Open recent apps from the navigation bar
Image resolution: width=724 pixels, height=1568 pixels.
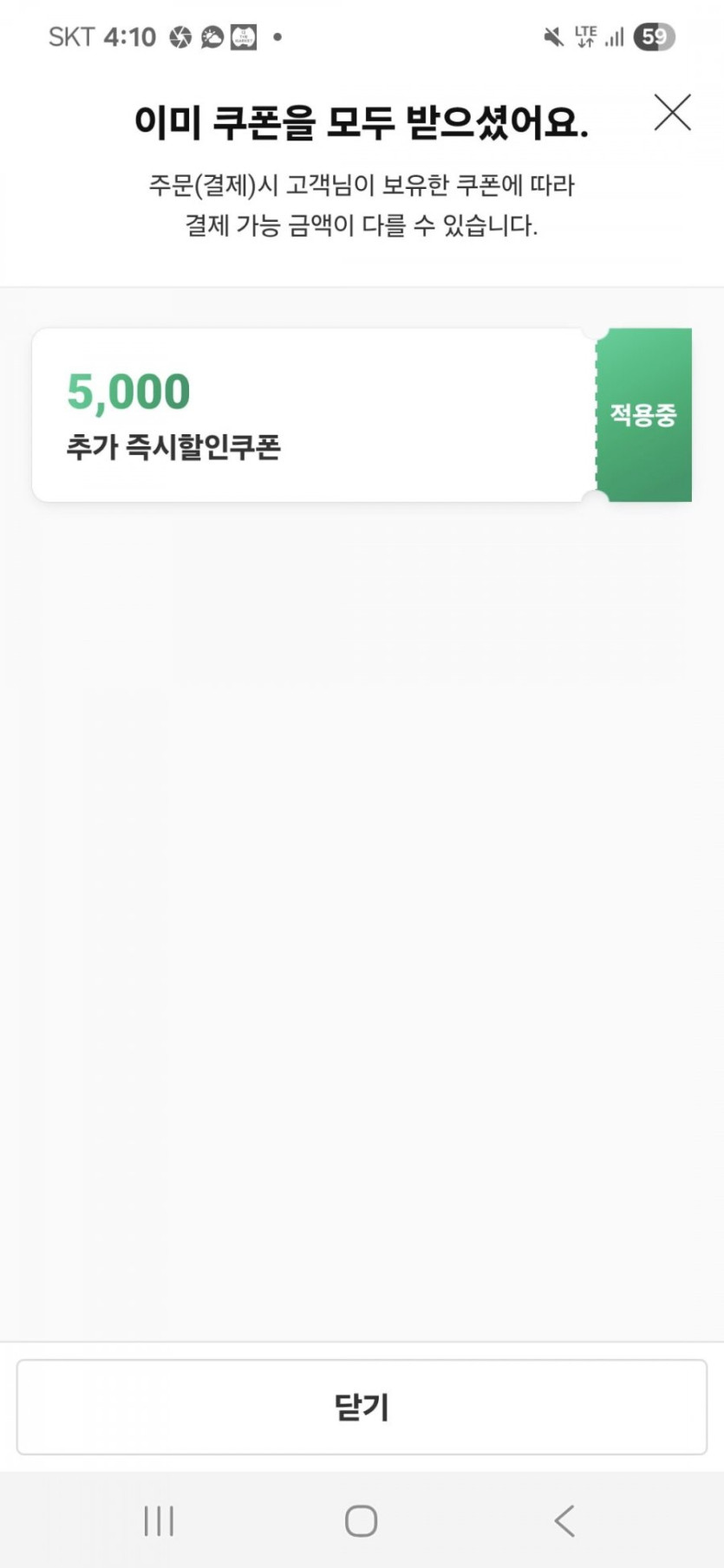tap(159, 1520)
